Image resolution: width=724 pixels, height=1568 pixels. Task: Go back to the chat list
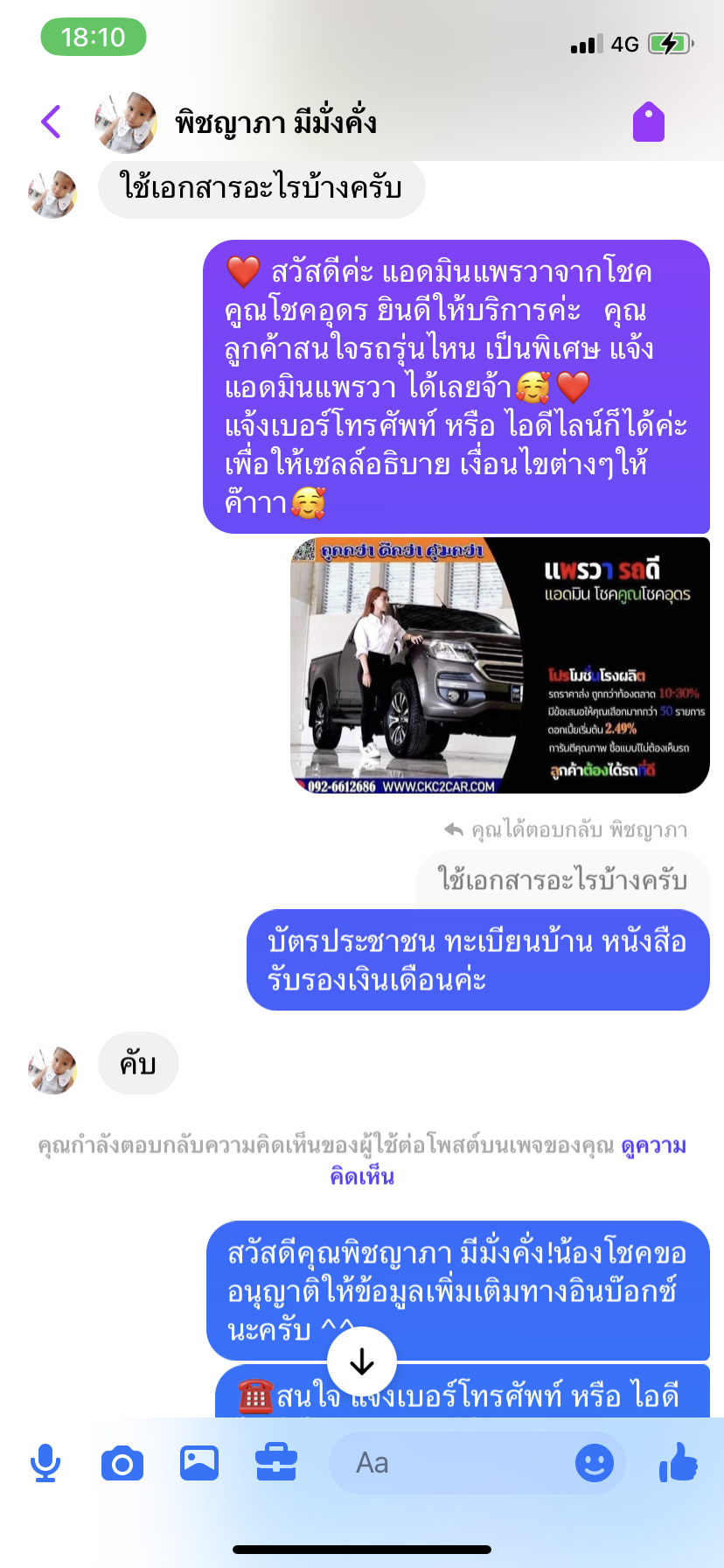pos(51,122)
